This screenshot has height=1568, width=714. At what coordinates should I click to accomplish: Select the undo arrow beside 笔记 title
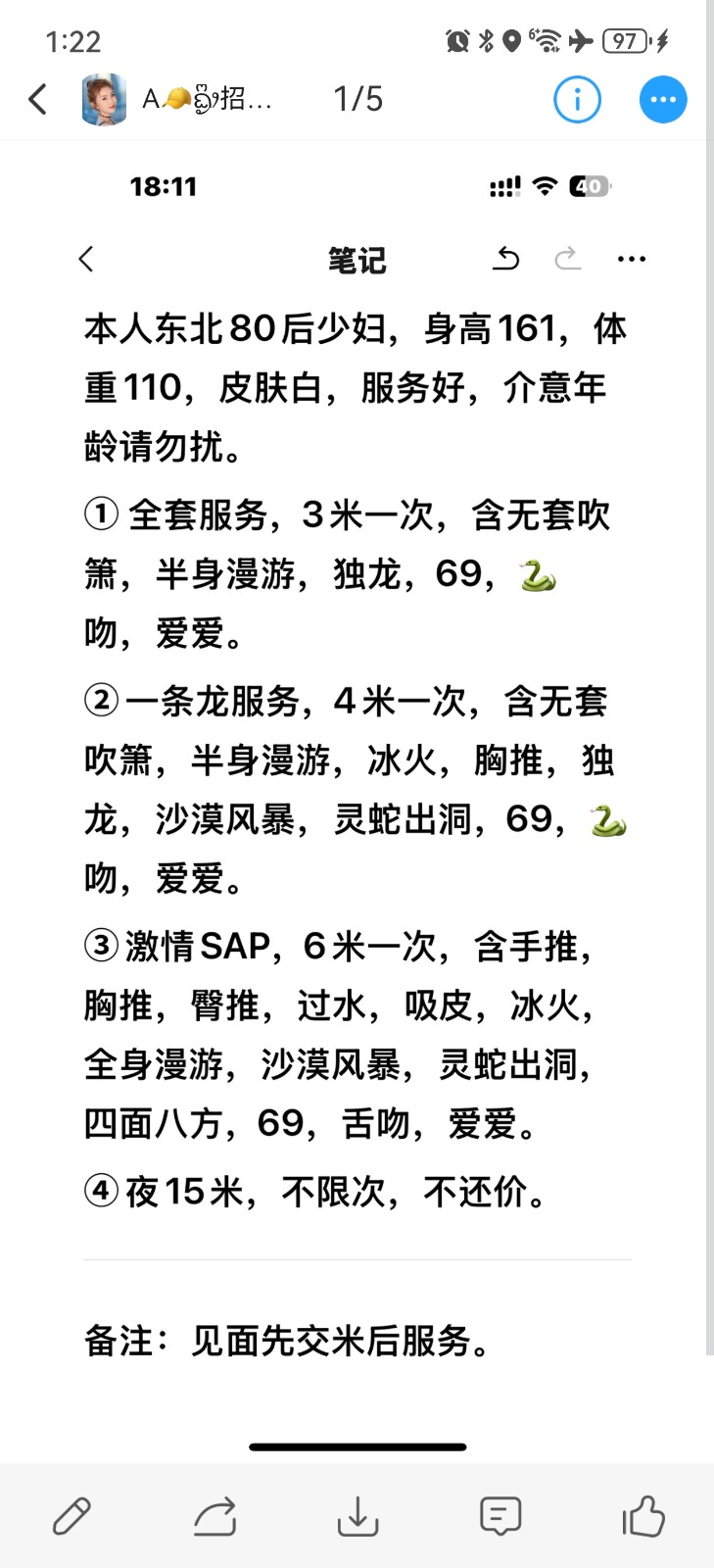point(506,258)
